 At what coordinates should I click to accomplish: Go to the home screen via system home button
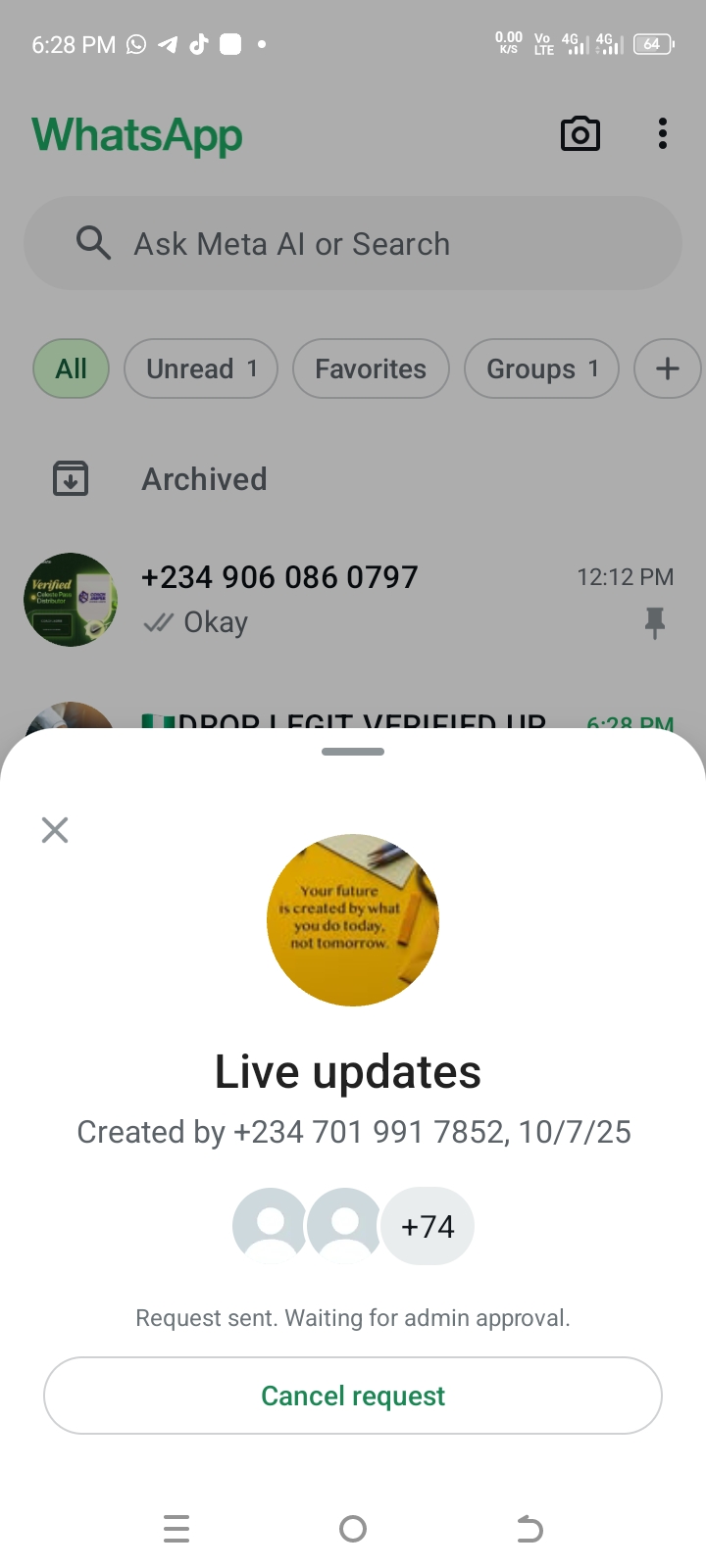(x=353, y=1529)
